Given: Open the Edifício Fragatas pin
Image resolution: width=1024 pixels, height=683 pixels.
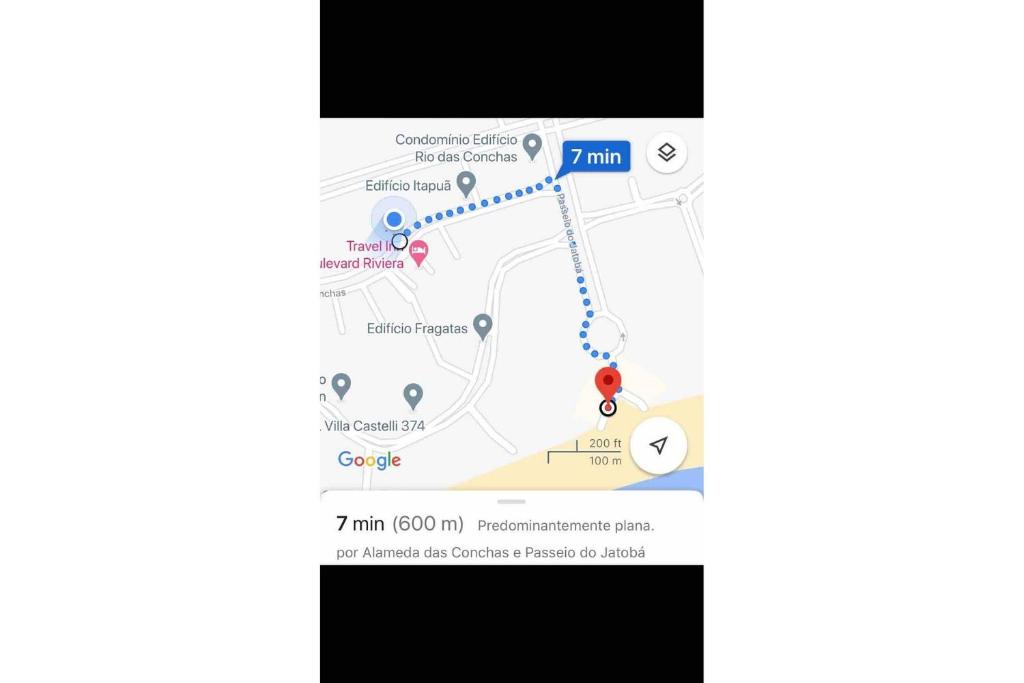Looking at the screenshot, I should [x=483, y=325].
